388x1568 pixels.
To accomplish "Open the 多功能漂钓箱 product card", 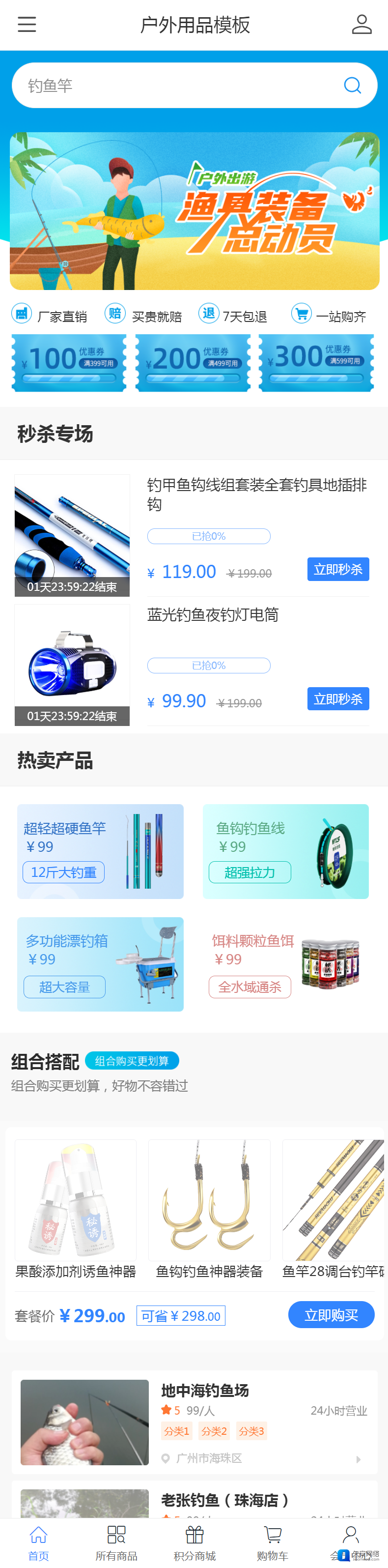I will pos(100,964).
